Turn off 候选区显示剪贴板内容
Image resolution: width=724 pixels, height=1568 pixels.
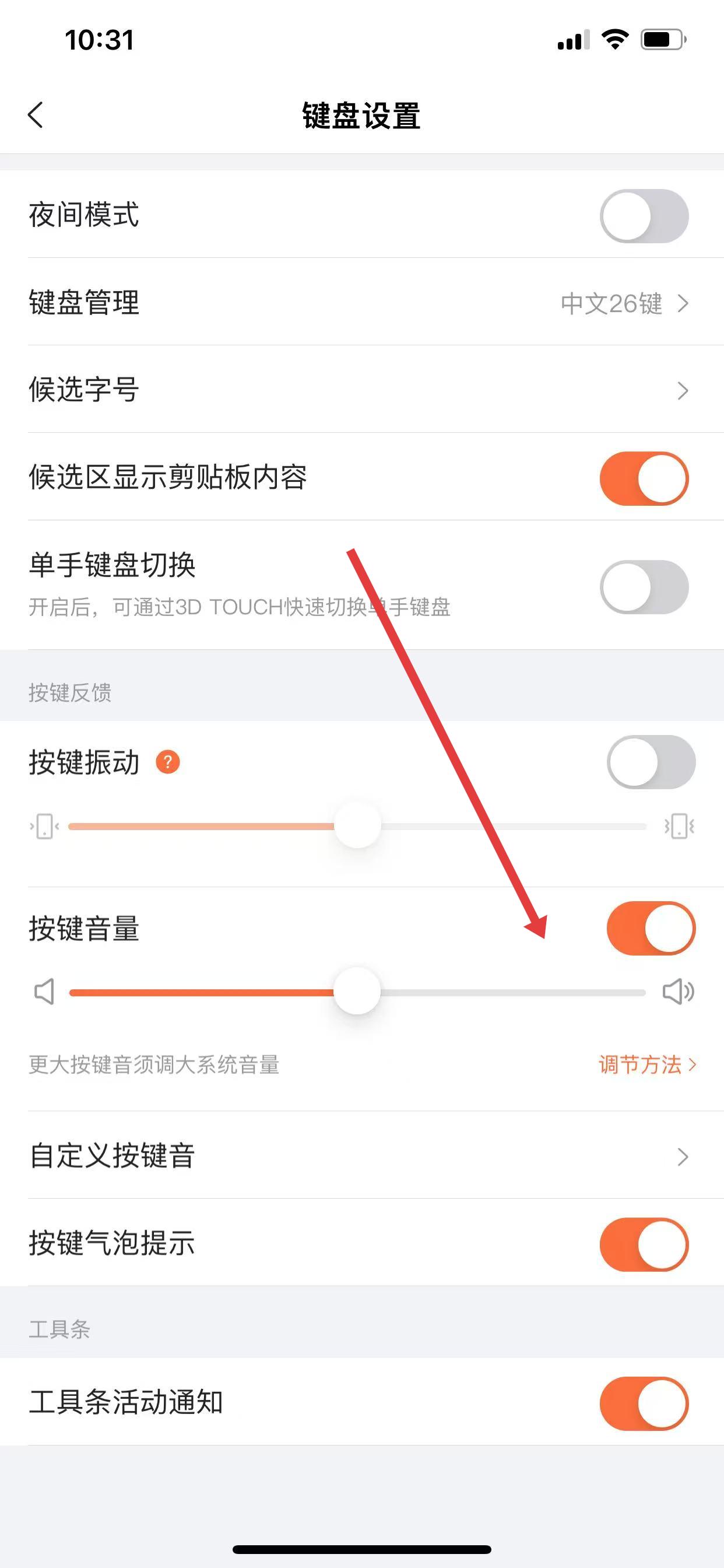click(x=644, y=478)
